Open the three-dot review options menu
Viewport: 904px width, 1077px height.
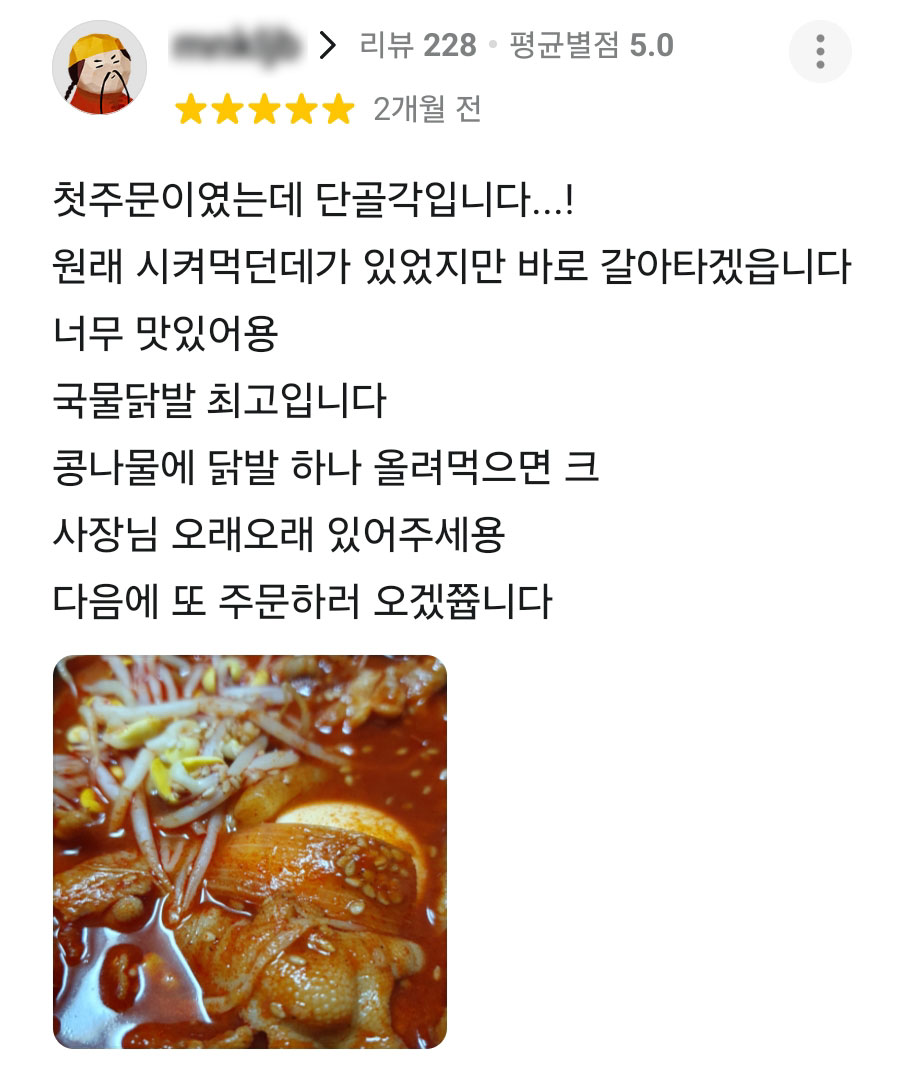pyautogui.click(x=822, y=52)
